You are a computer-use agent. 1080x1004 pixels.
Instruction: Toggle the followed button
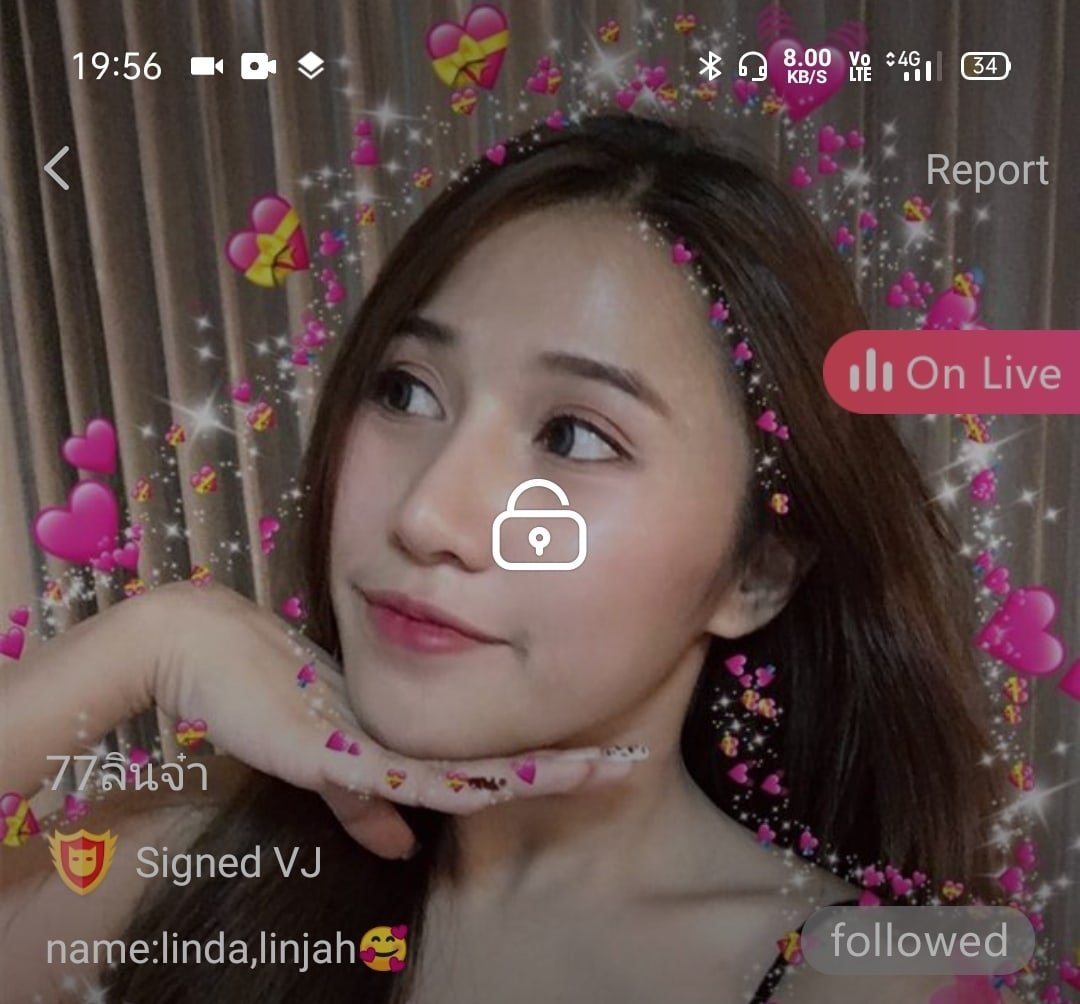(918, 941)
